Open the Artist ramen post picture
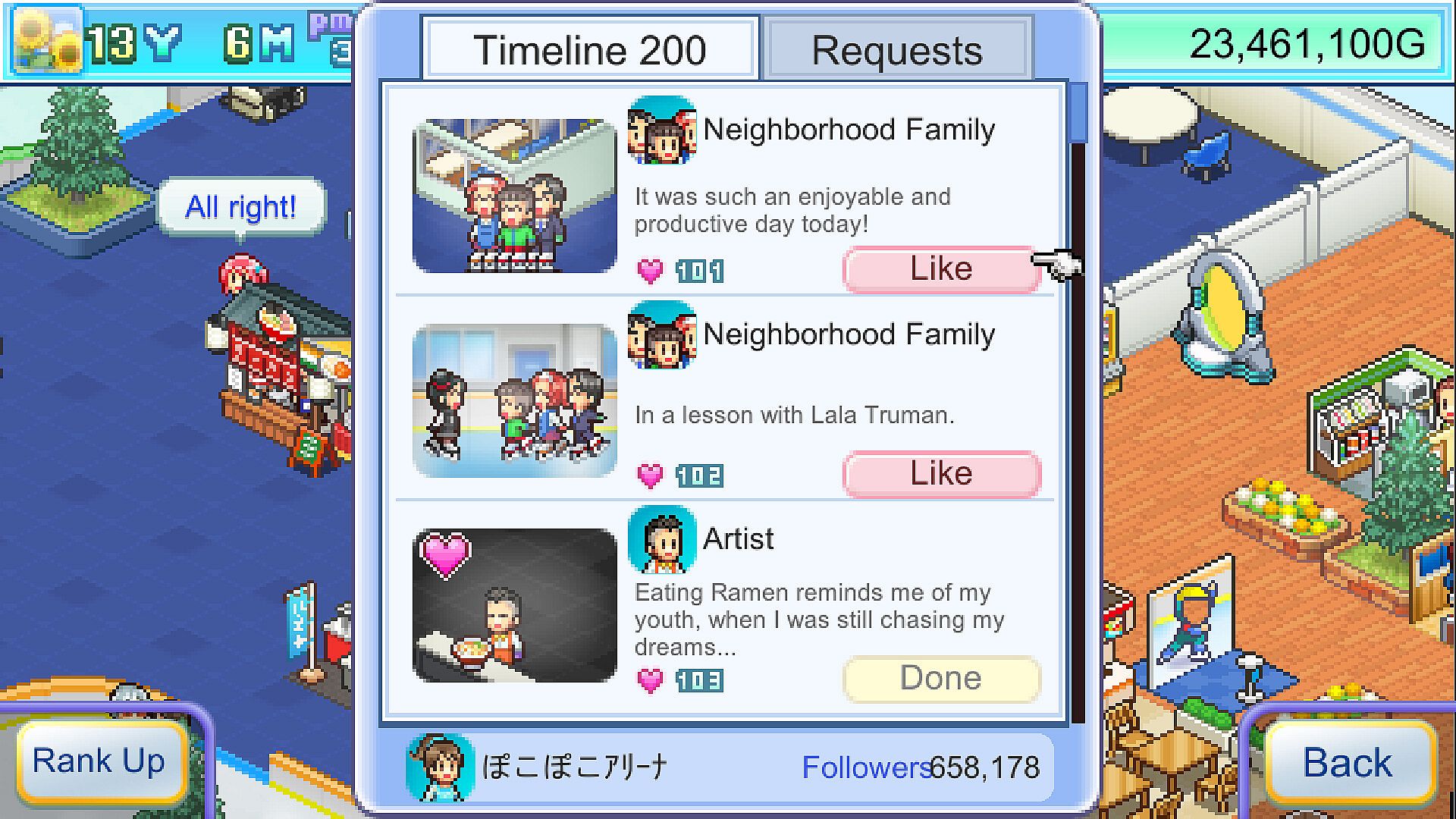1456x819 pixels. (x=515, y=605)
